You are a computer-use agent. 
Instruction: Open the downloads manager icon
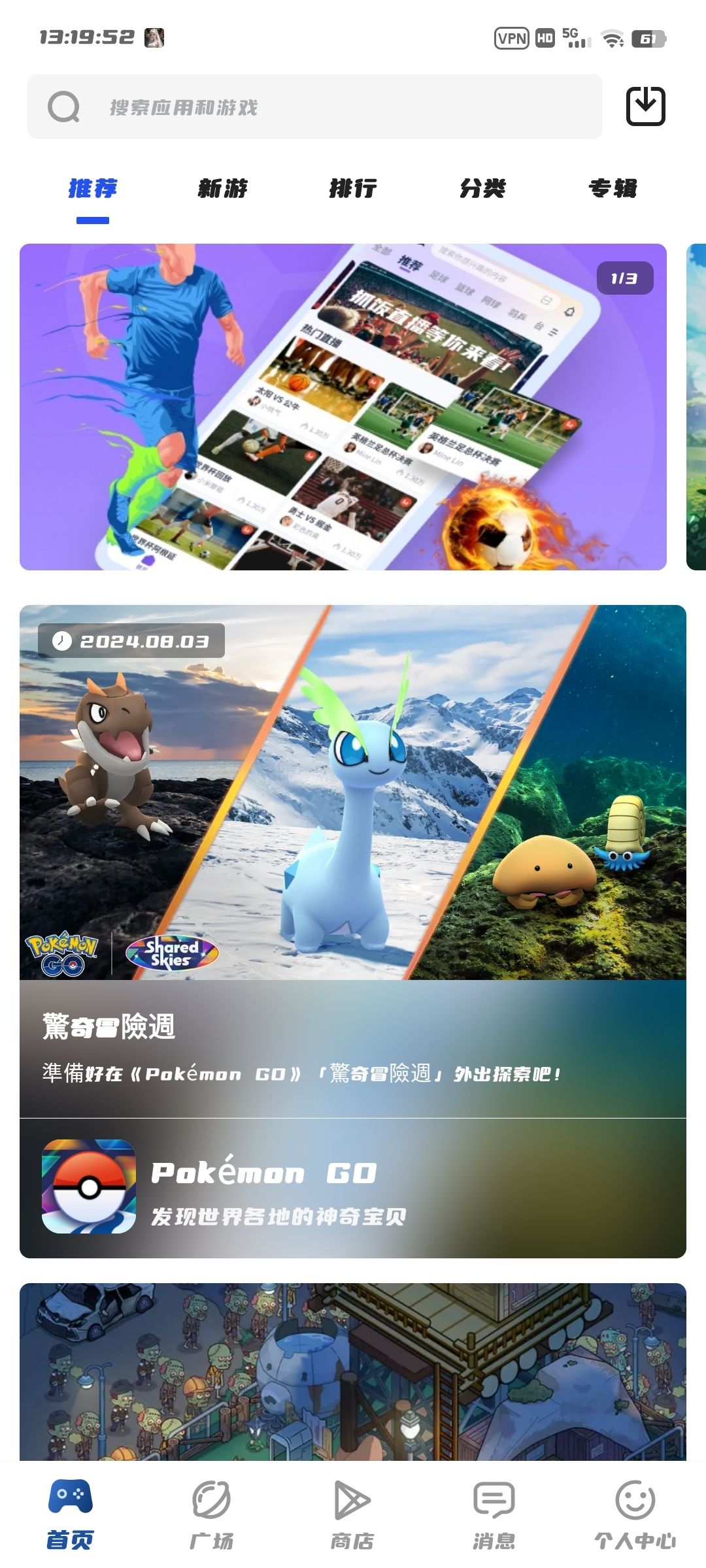click(x=645, y=106)
